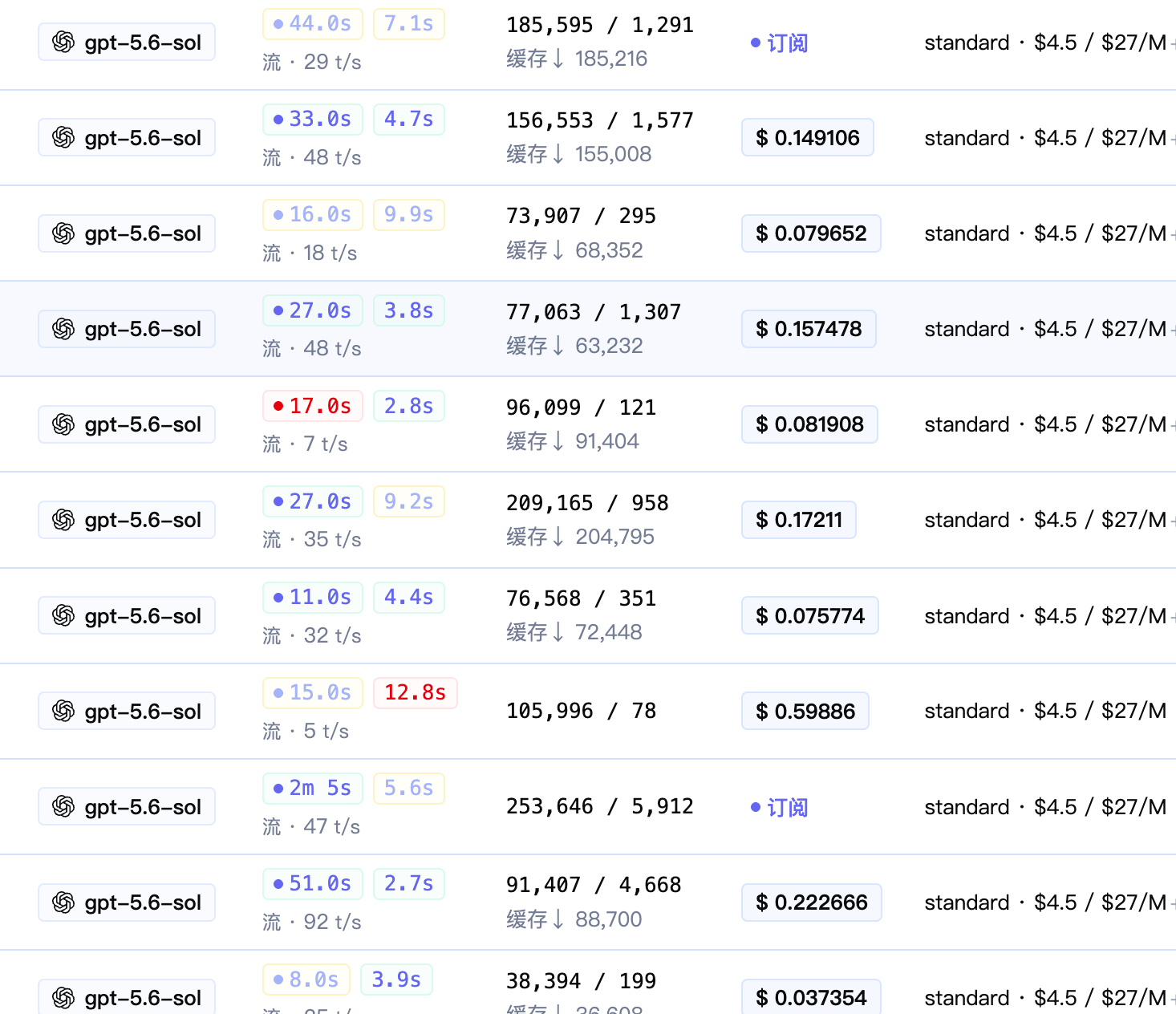This screenshot has width=1176, height=1014.
Task: Open the log row with 17.0s duration
Action: (588, 424)
